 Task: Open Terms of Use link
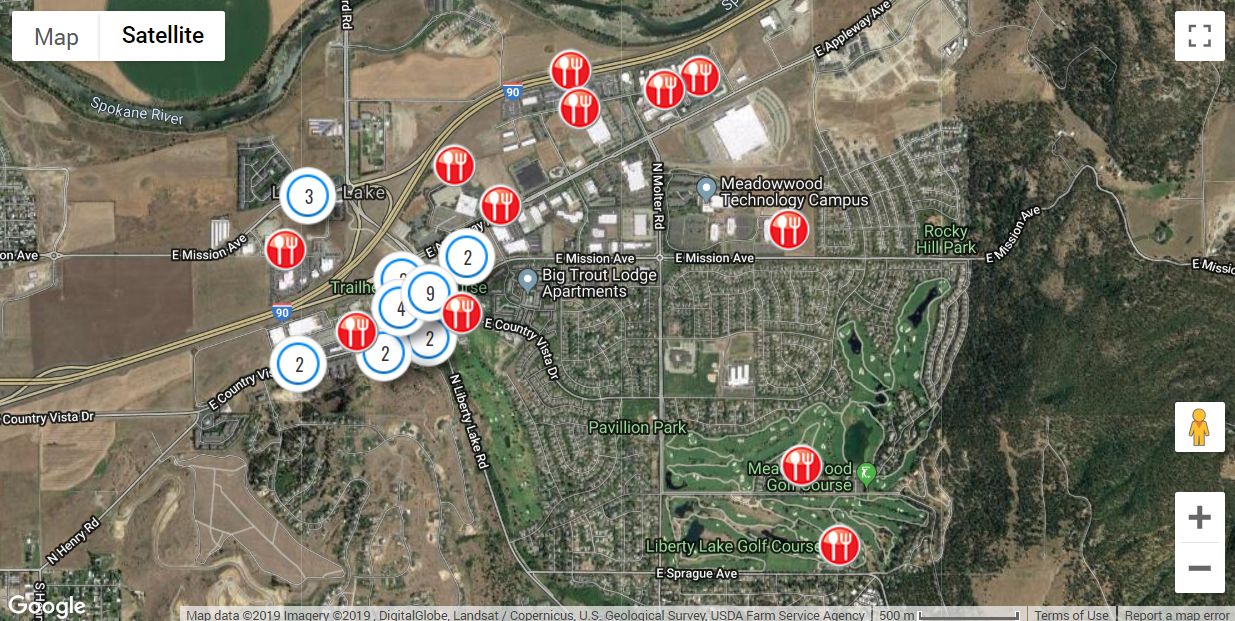click(1071, 615)
